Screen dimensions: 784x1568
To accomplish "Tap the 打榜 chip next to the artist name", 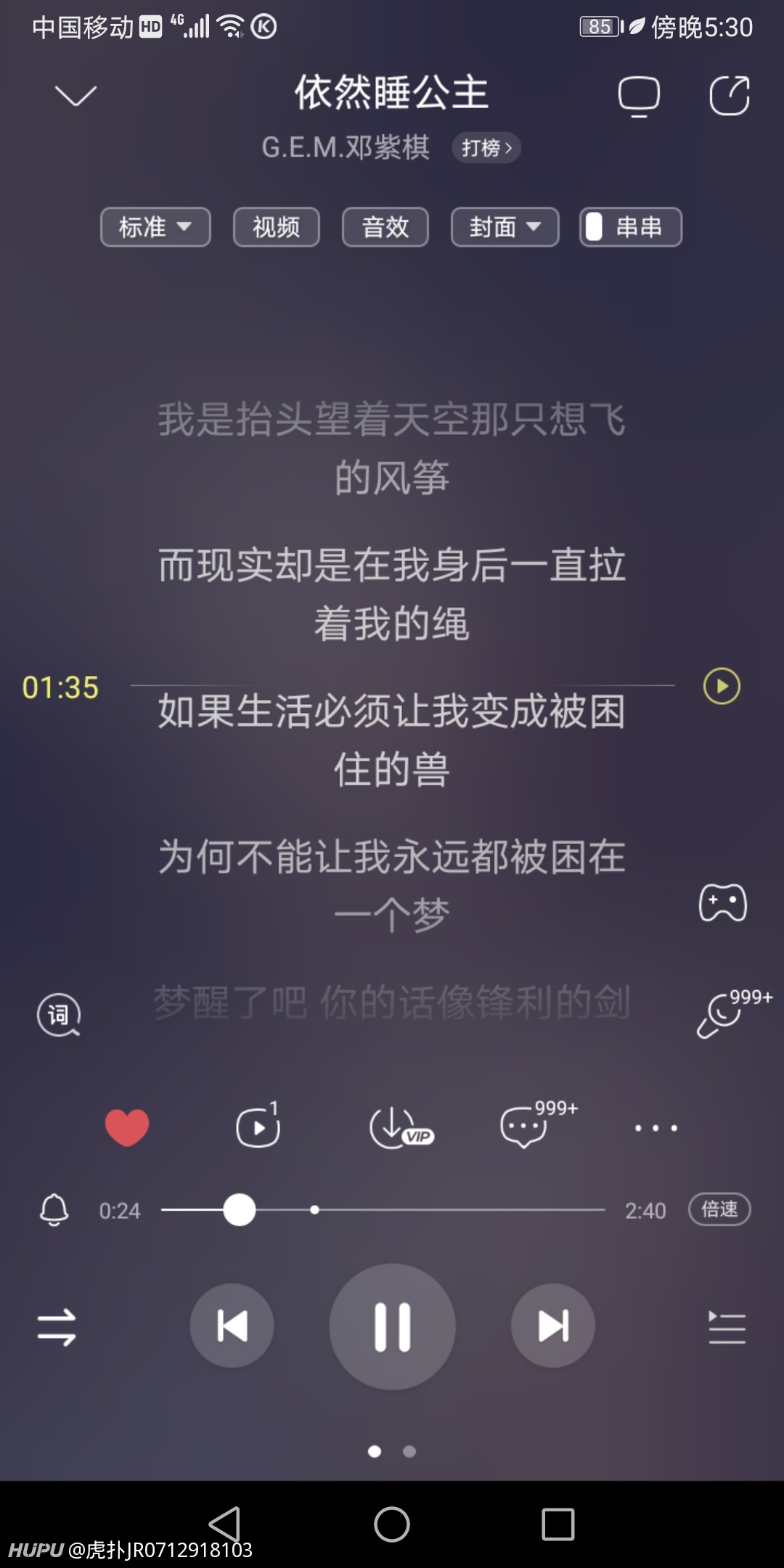I will tap(486, 148).
